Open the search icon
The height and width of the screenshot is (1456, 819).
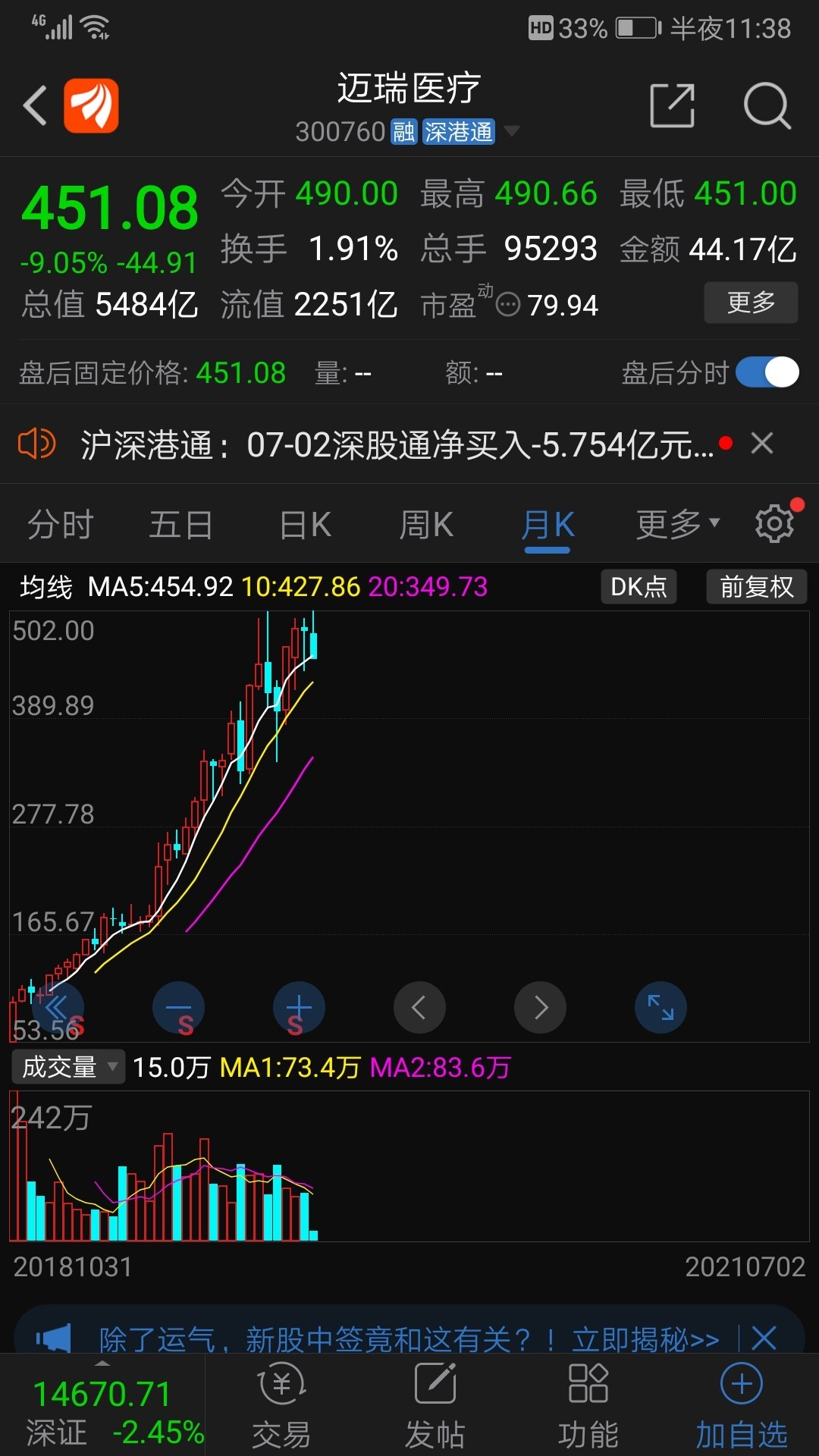768,106
